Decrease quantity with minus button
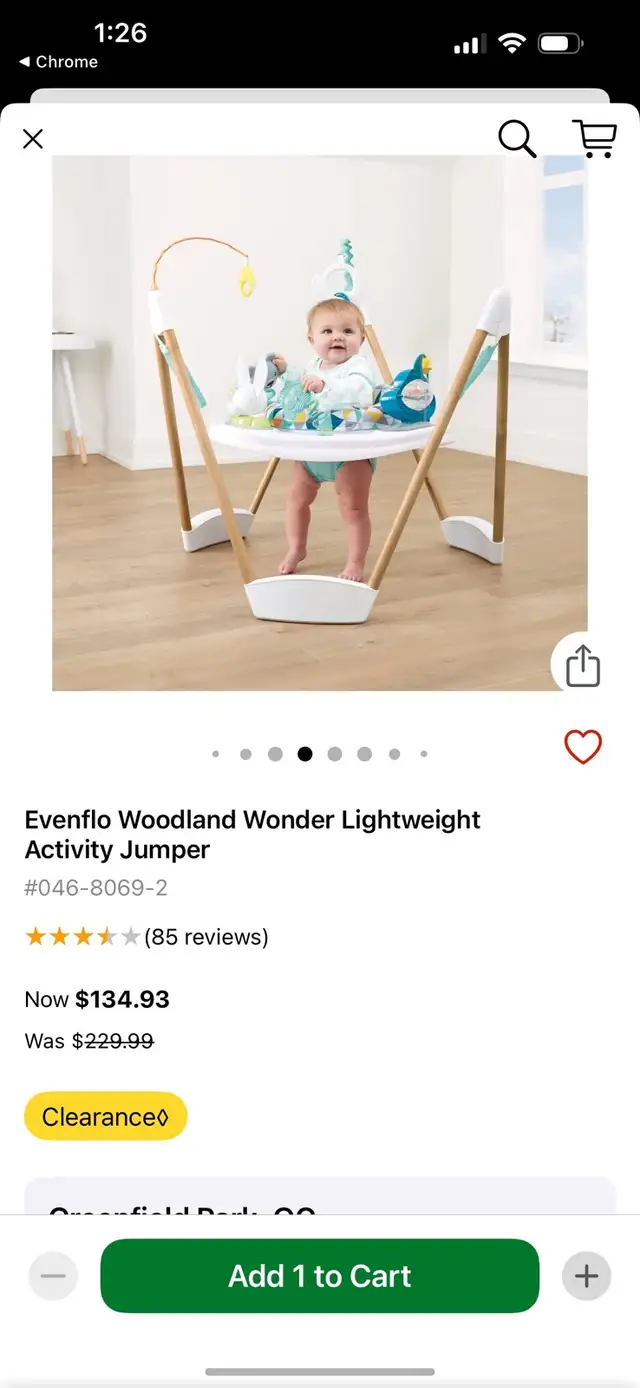Viewport: 640px width, 1388px height. click(53, 1276)
